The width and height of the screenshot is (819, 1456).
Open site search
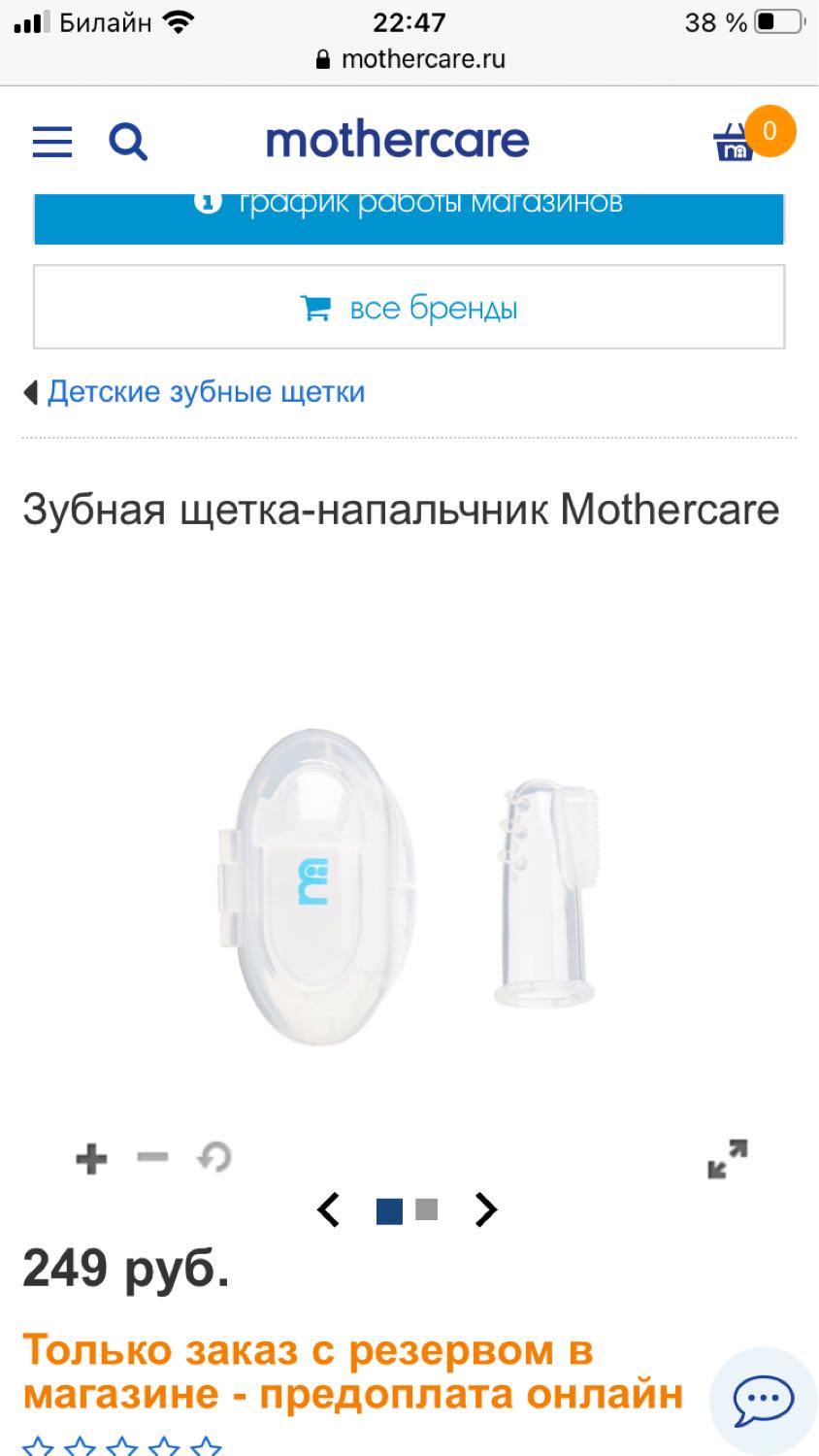pos(127,142)
